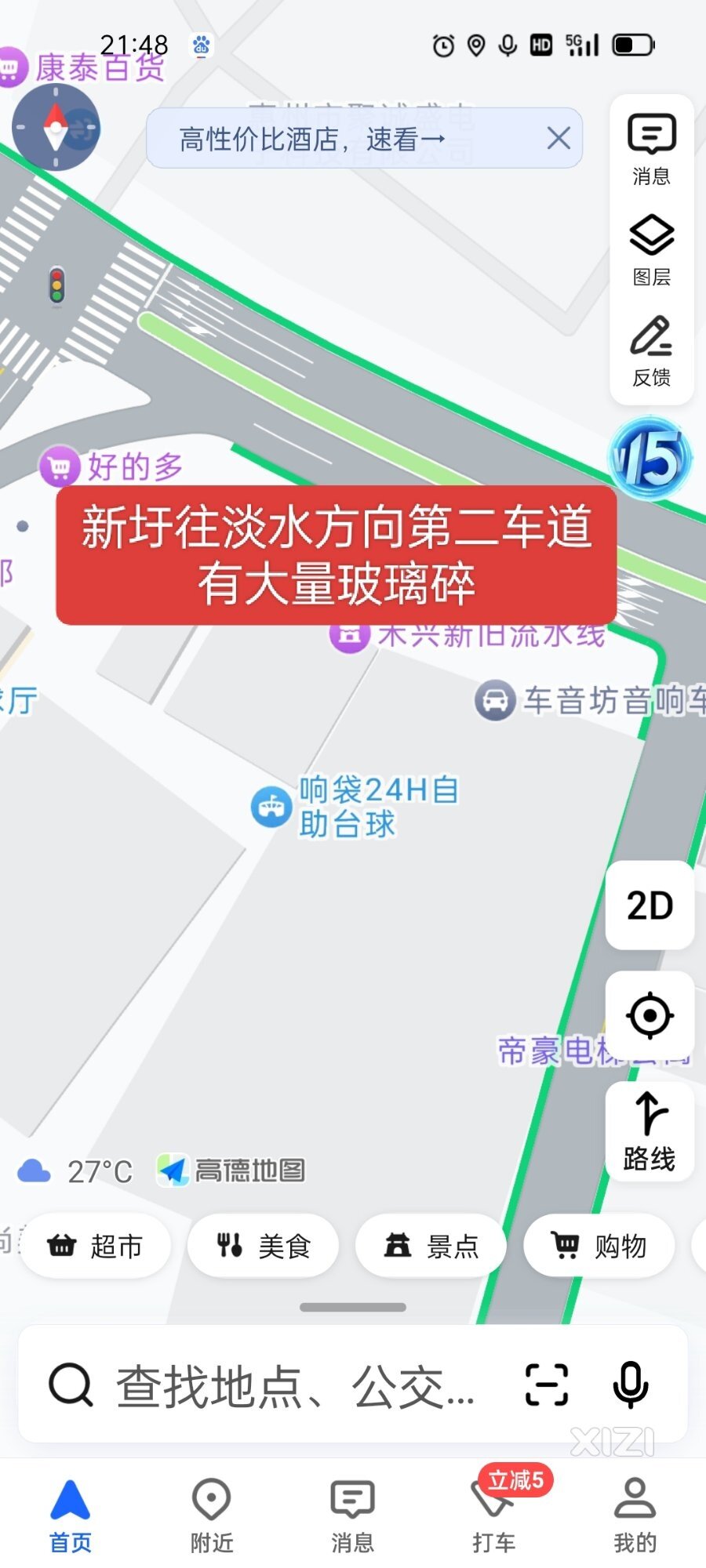The width and height of the screenshot is (706, 1568).
Task: Dismiss the hotel promo banner
Action: 559,139
